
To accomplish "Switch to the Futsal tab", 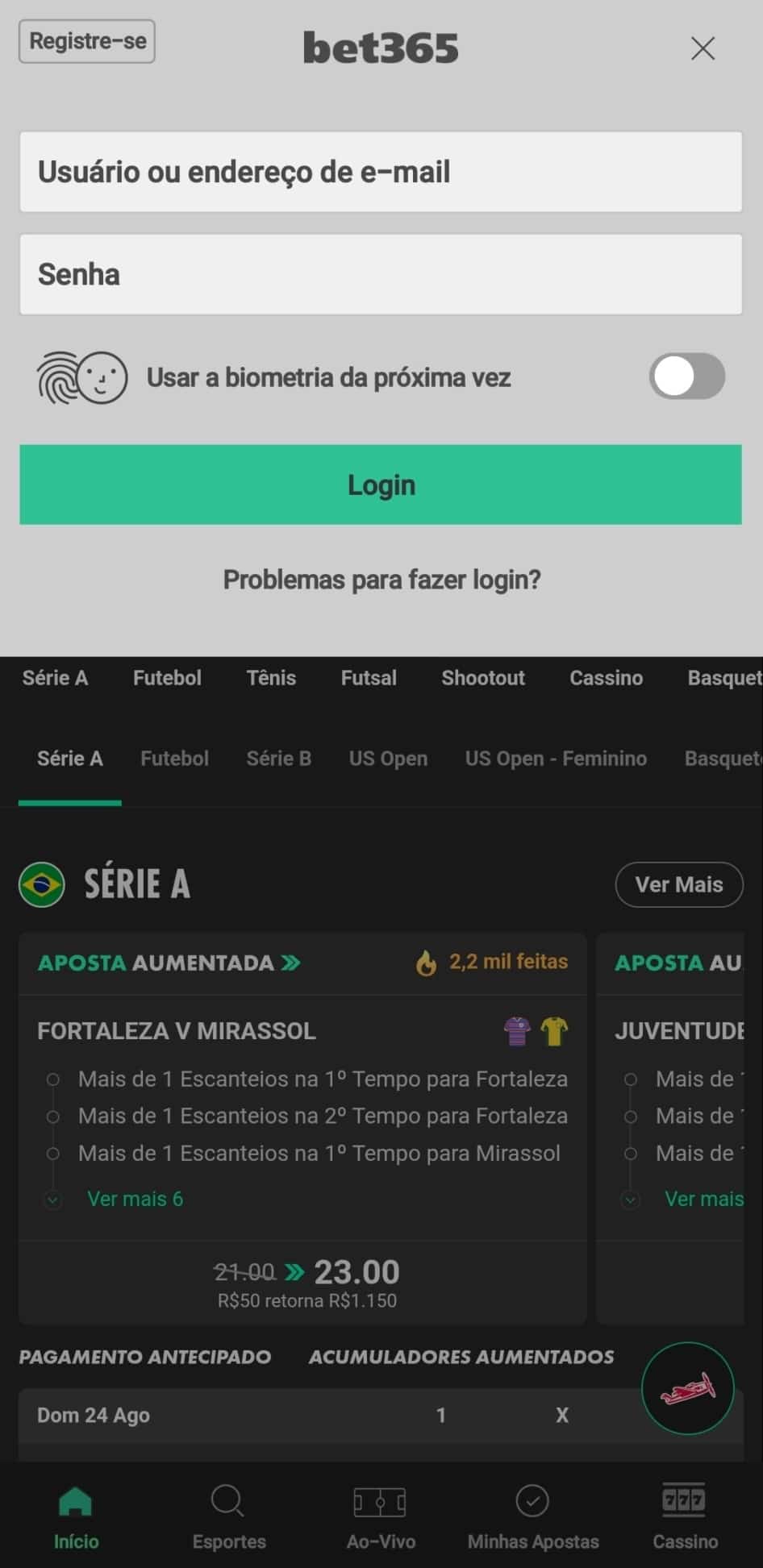I will (x=368, y=678).
